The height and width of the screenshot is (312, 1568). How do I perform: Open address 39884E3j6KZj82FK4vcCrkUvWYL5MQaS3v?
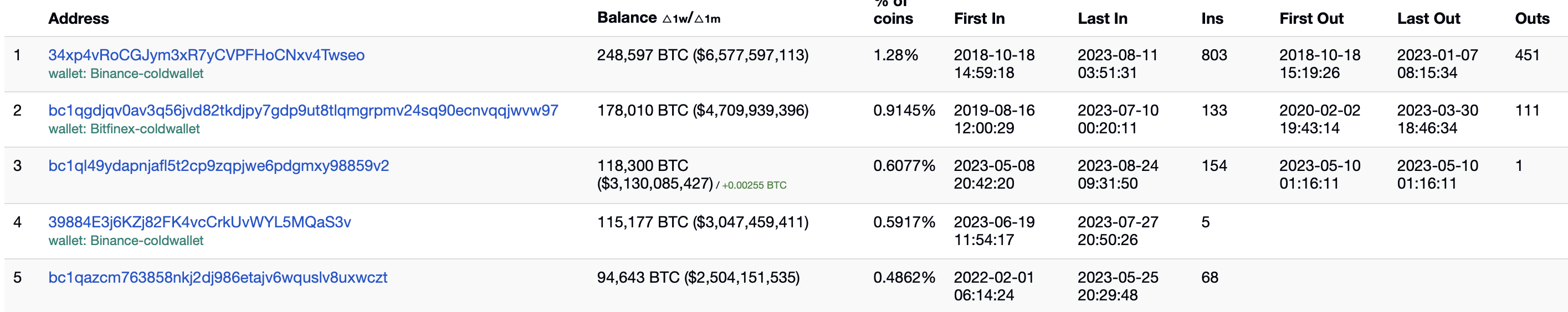(x=199, y=222)
